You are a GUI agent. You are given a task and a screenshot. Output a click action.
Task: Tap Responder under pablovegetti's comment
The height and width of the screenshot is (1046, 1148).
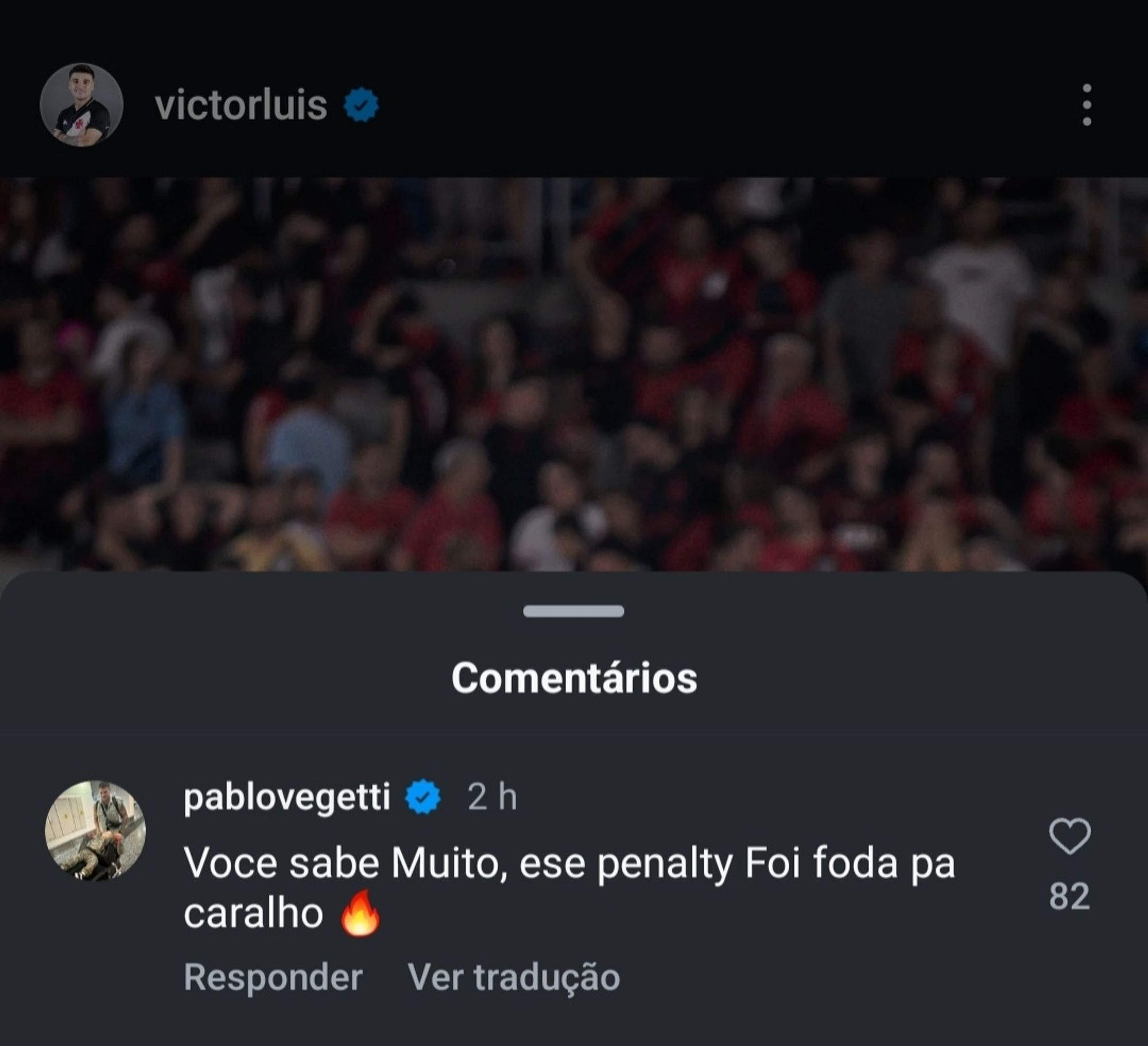tap(273, 977)
